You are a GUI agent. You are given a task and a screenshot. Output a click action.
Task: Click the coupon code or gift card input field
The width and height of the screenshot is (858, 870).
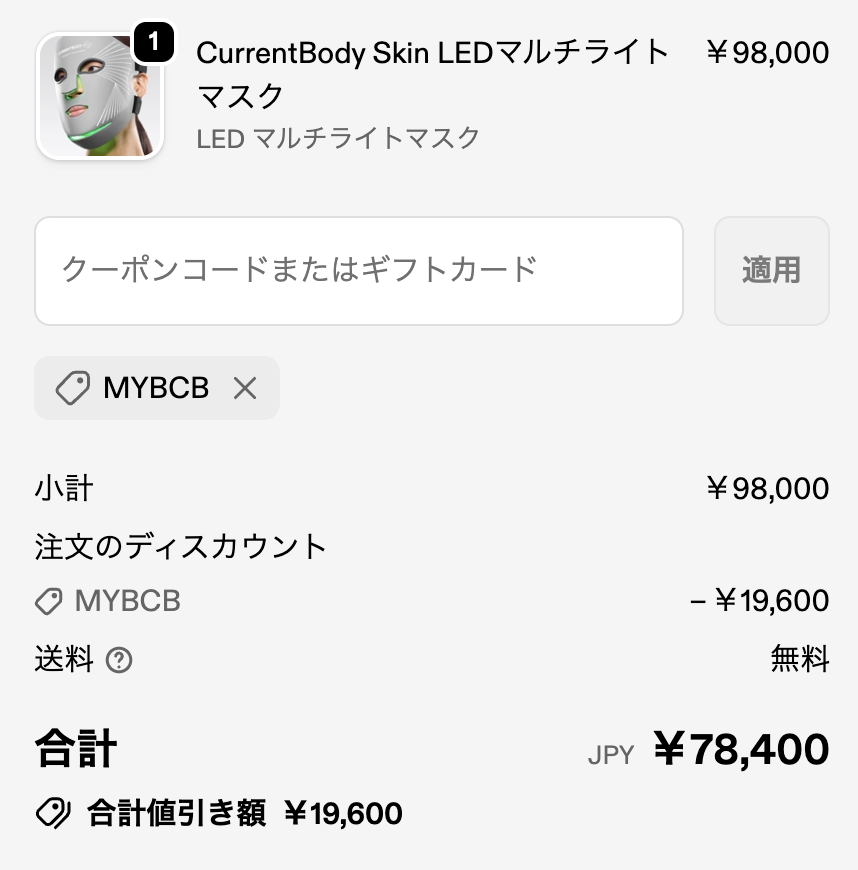click(x=358, y=270)
